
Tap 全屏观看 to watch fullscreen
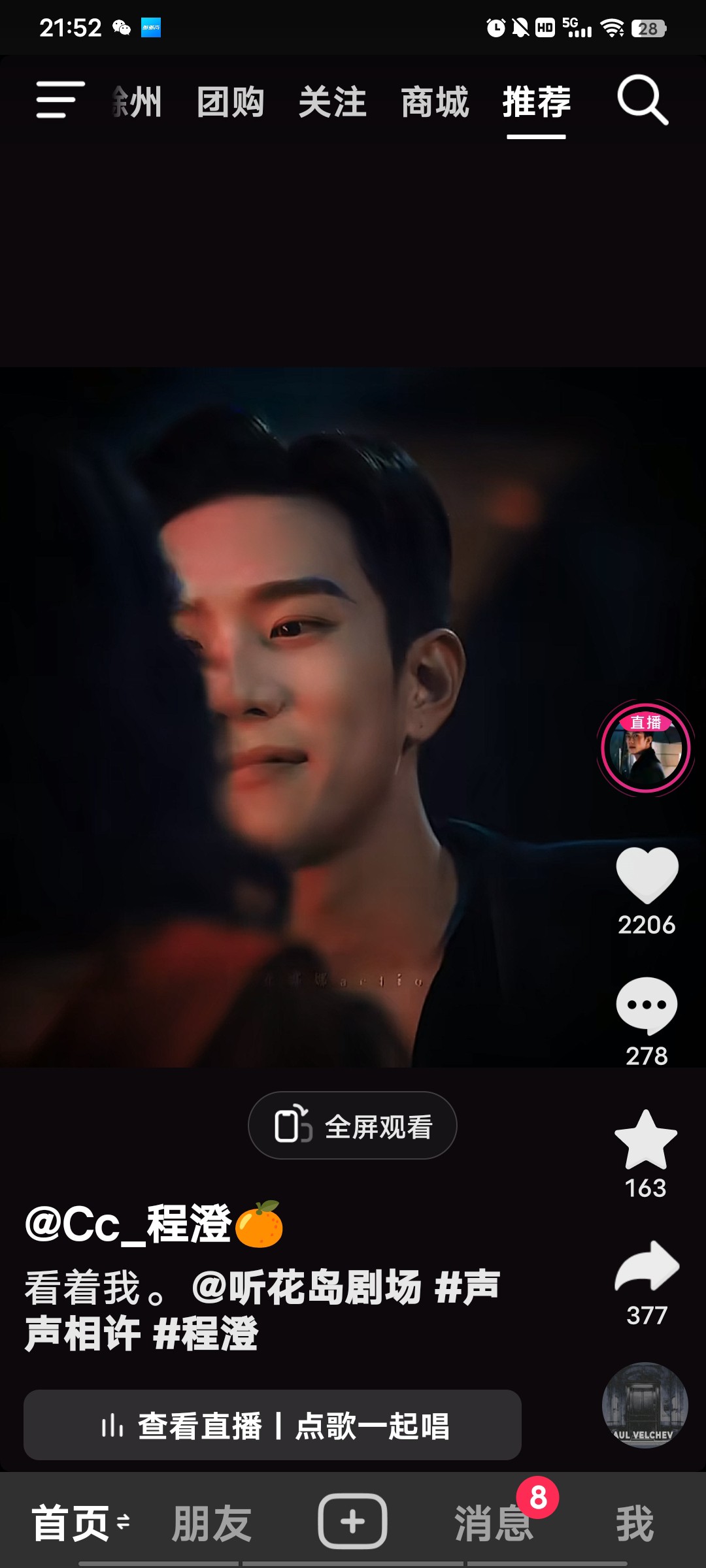tap(352, 1126)
